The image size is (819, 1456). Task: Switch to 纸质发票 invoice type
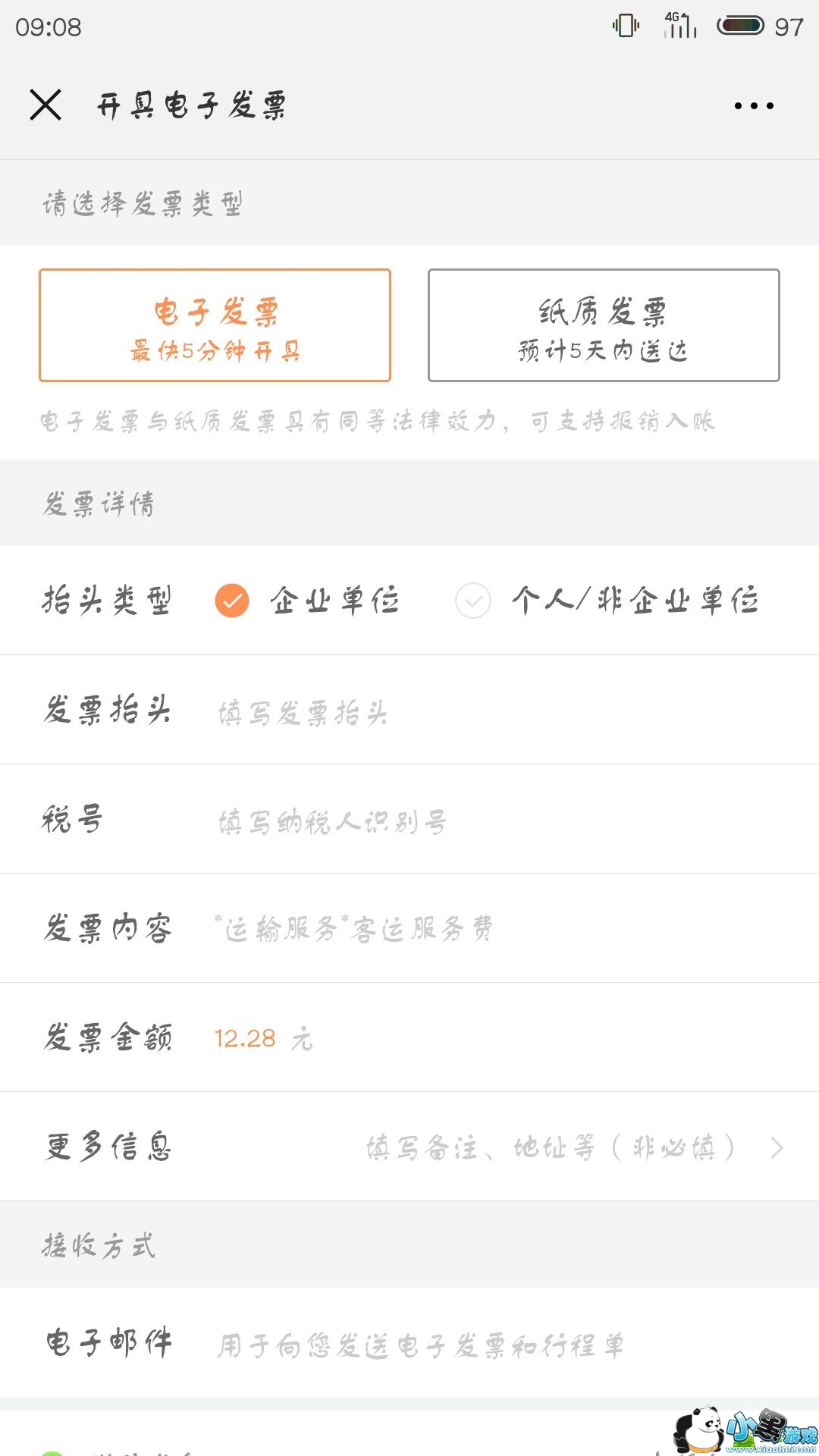pyautogui.click(x=604, y=325)
